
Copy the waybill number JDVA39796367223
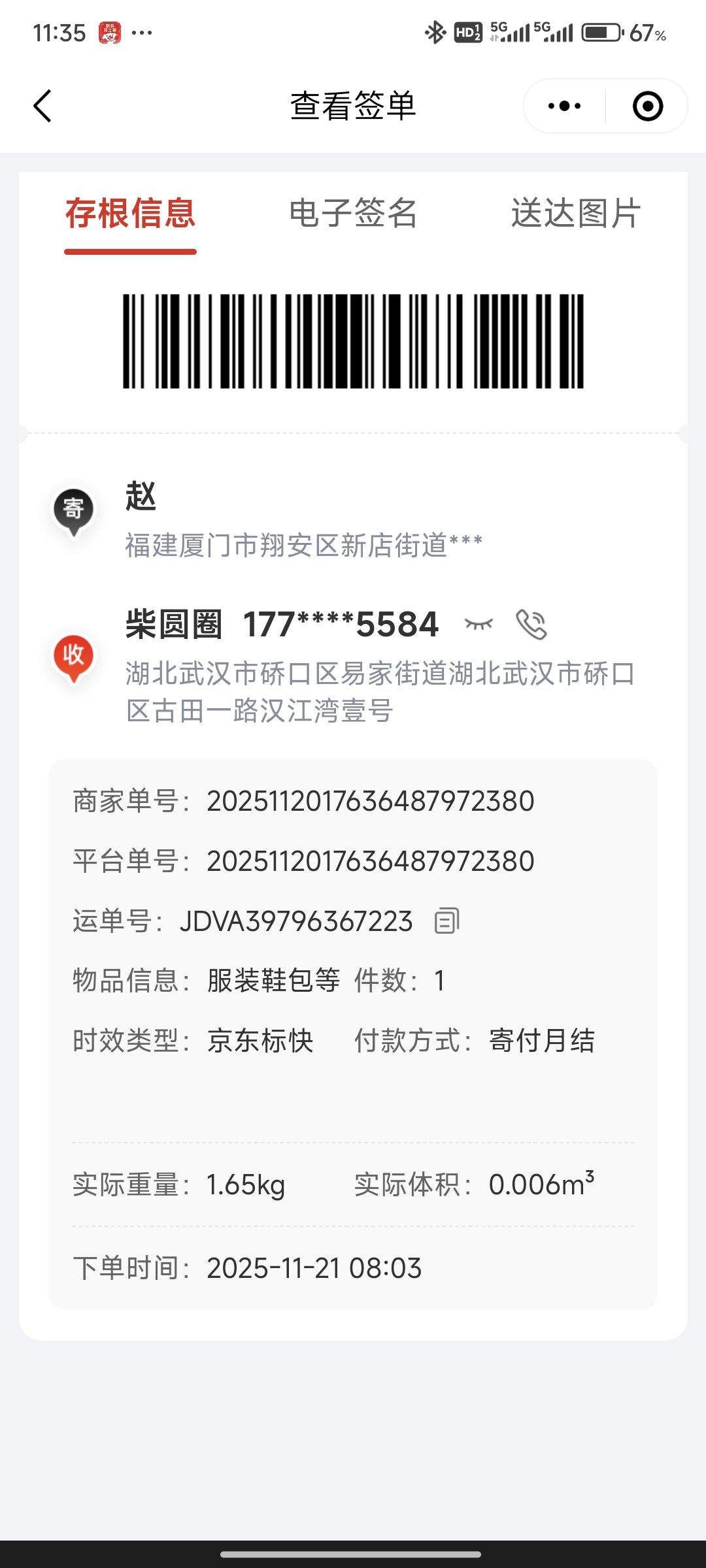tap(447, 921)
